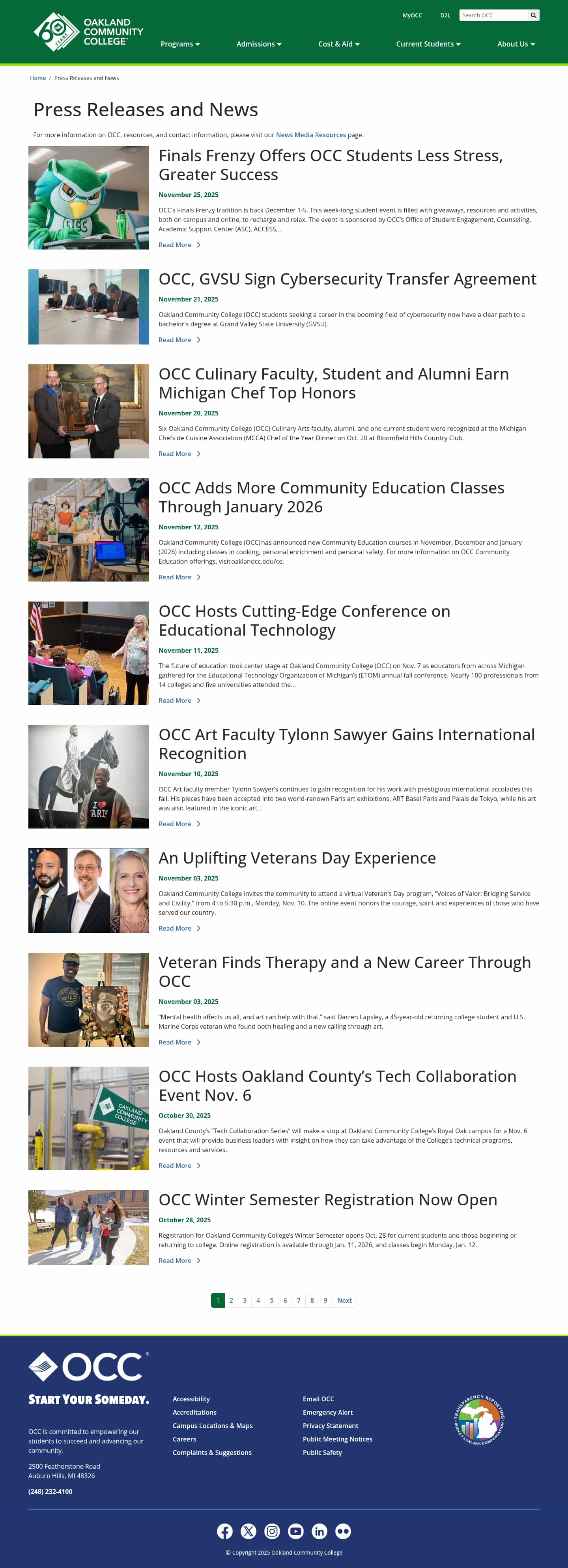This screenshot has width=568, height=1568.
Task: Open the Veterans Day article thumbnail
Action: point(88,890)
